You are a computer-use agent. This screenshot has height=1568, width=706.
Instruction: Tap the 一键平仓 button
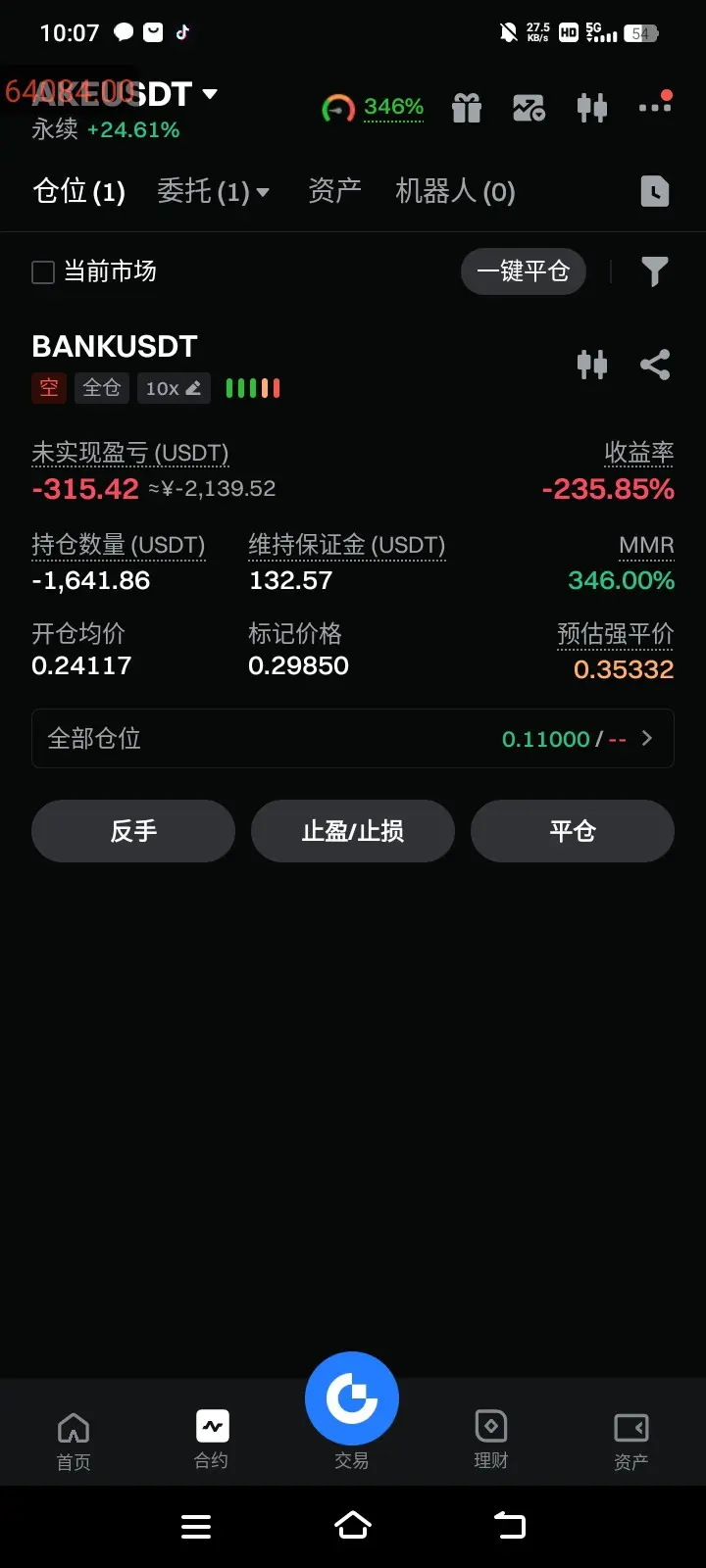(x=524, y=271)
